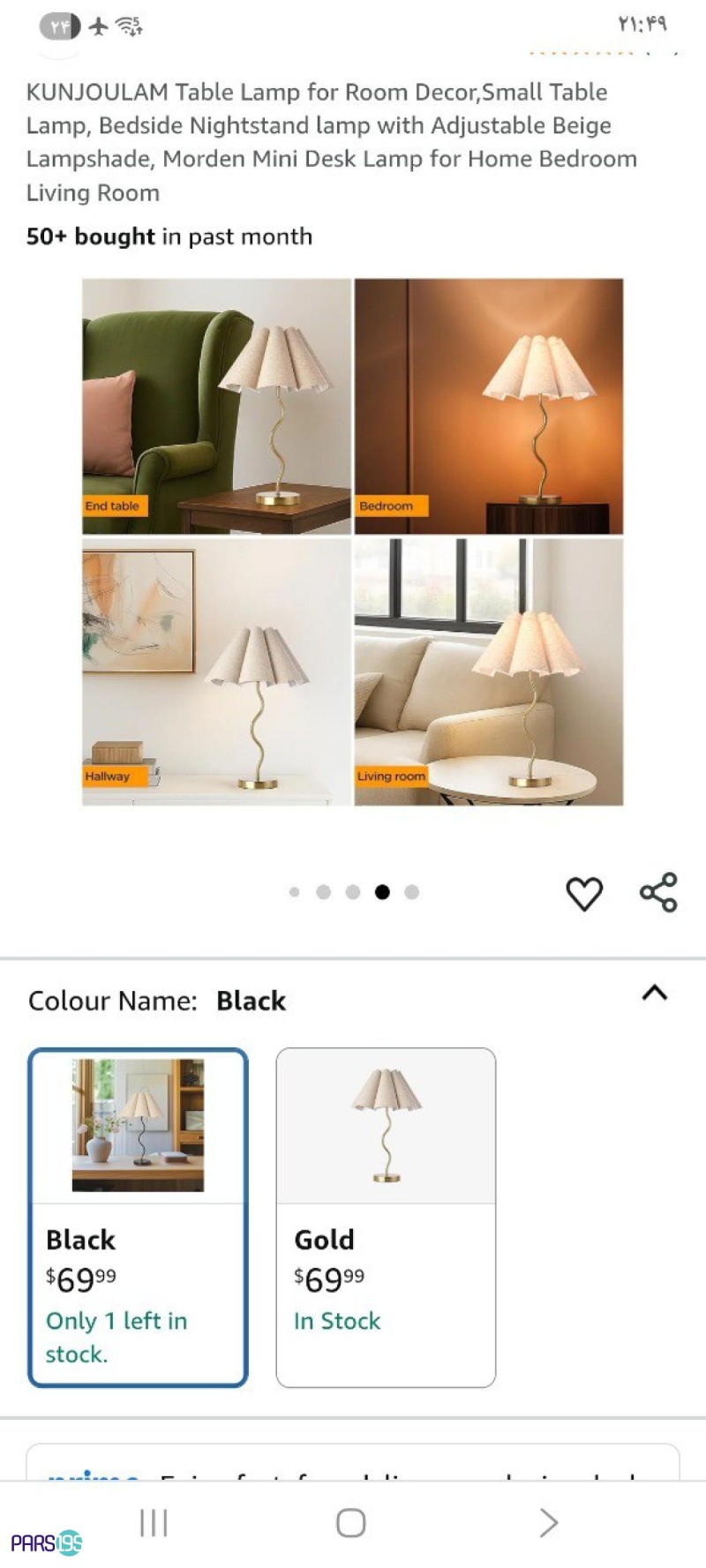Go back with the system back button
Screen dimensions: 706x1568
548,1522
